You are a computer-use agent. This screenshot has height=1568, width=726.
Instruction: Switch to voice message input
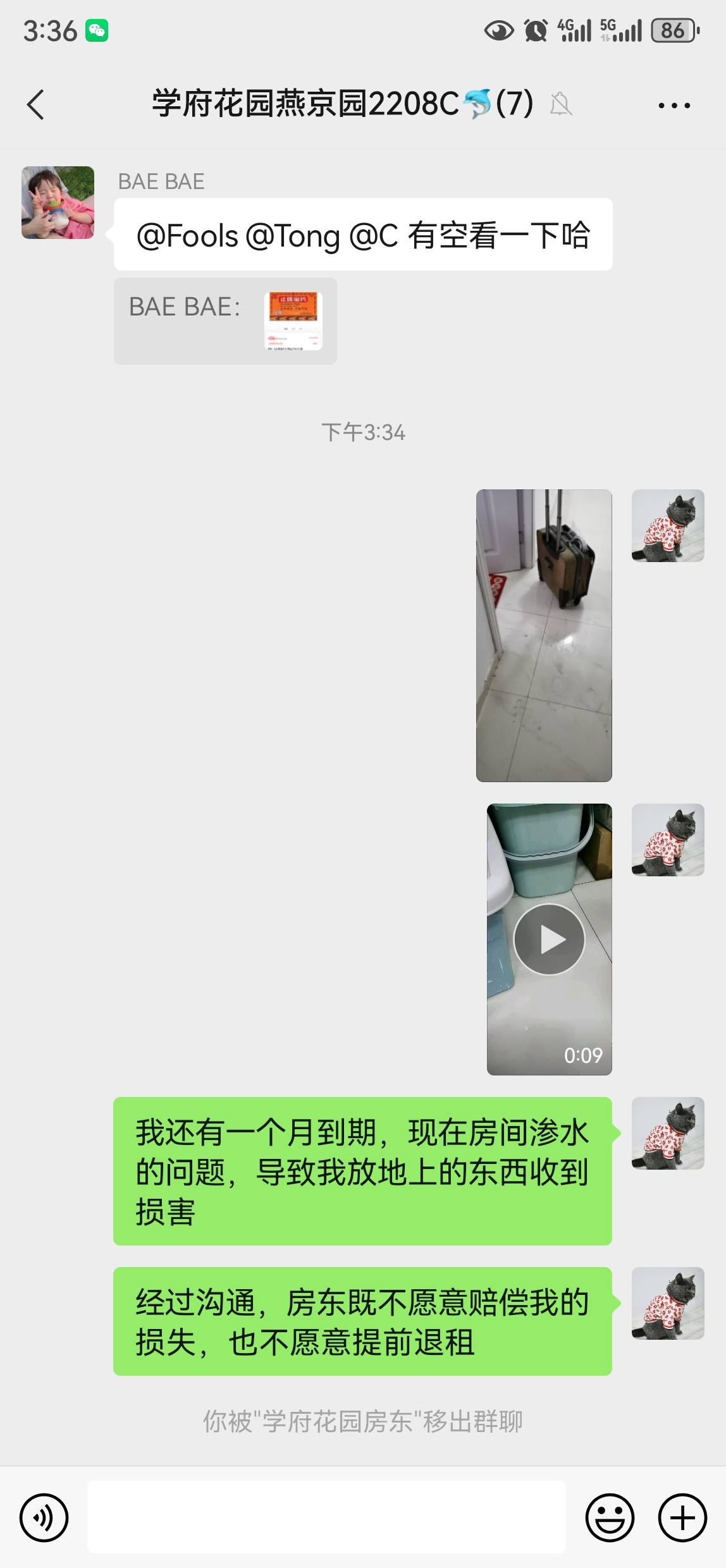(44, 1517)
